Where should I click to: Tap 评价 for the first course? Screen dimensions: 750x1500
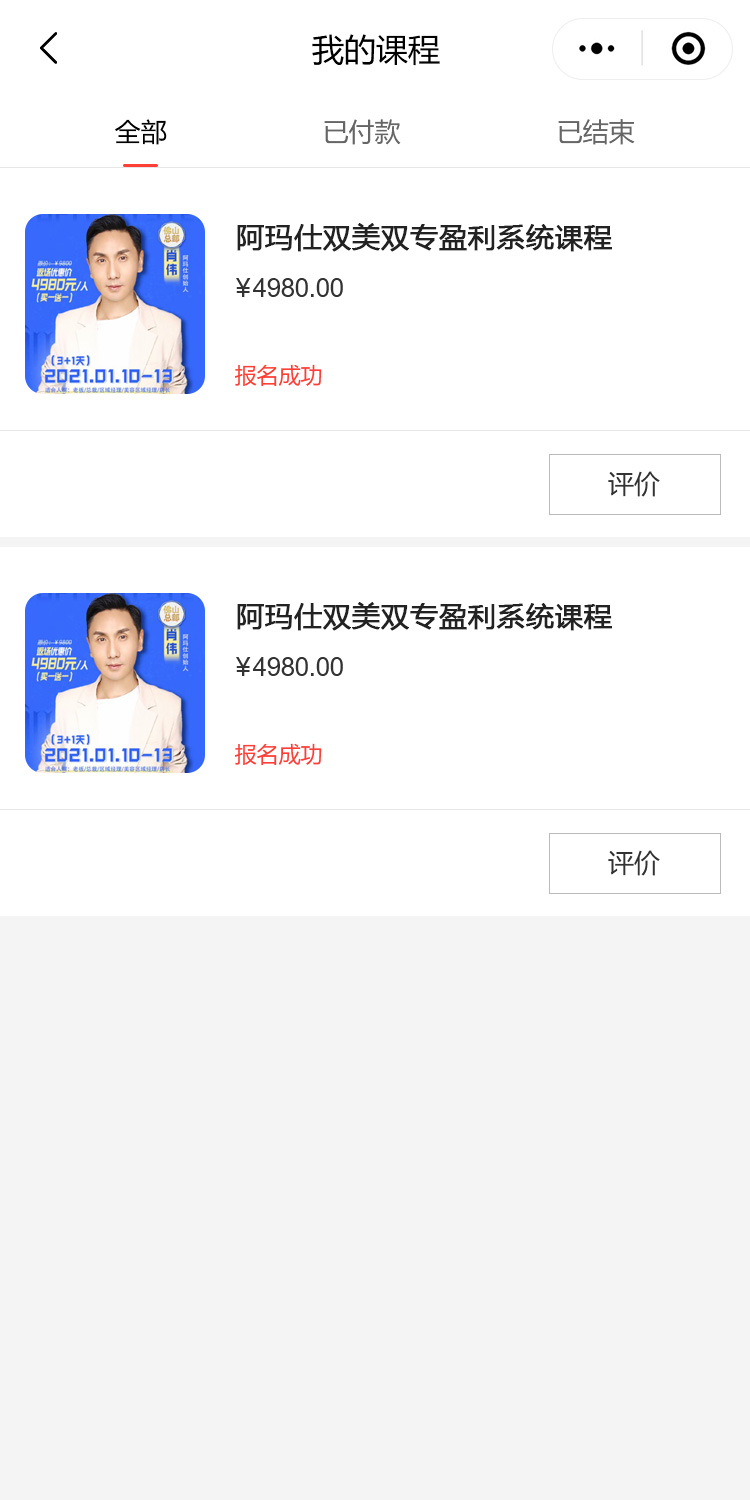click(634, 485)
